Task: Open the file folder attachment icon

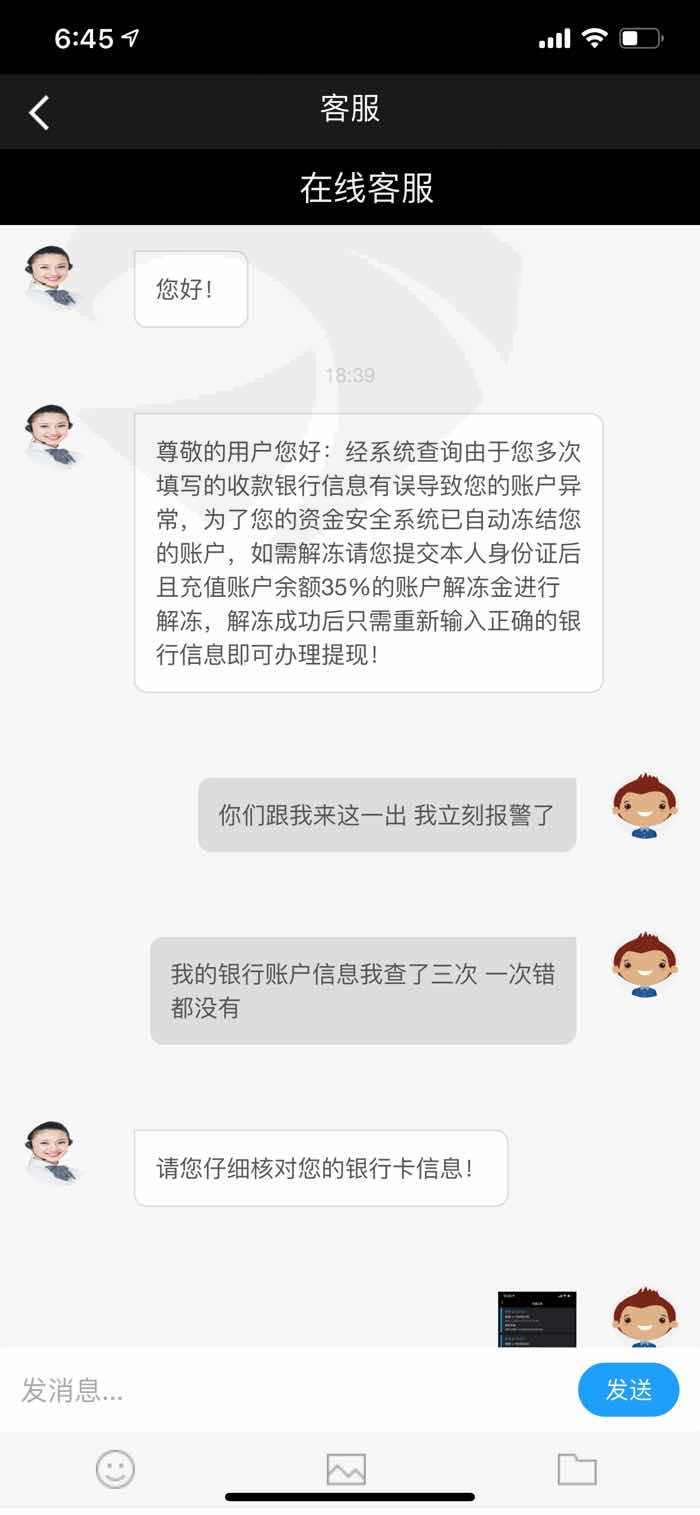Action: point(577,1469)
